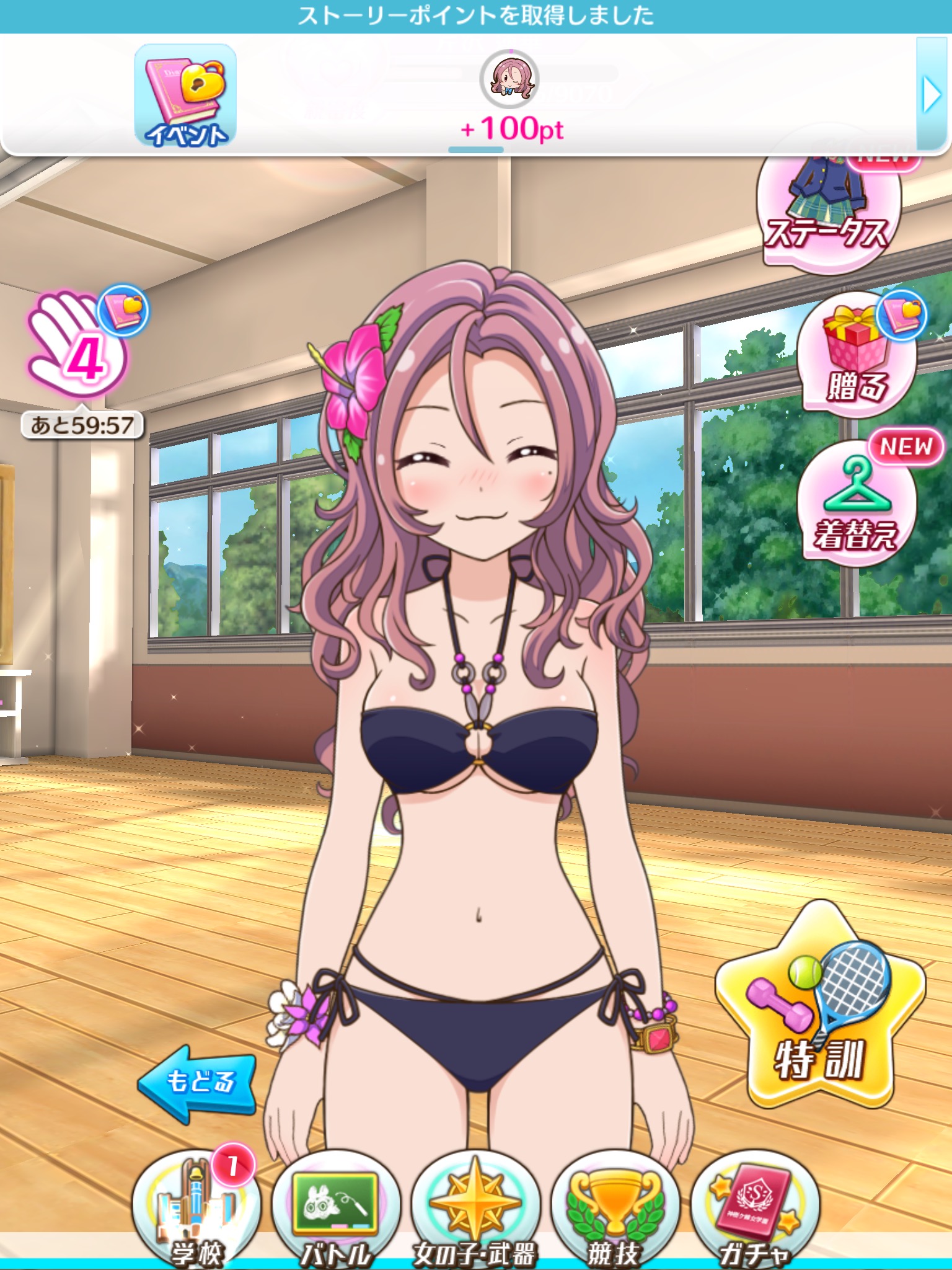The image size is (952, 1270).
Task: Tap the right arrow on the top panel
Action: 932,95
